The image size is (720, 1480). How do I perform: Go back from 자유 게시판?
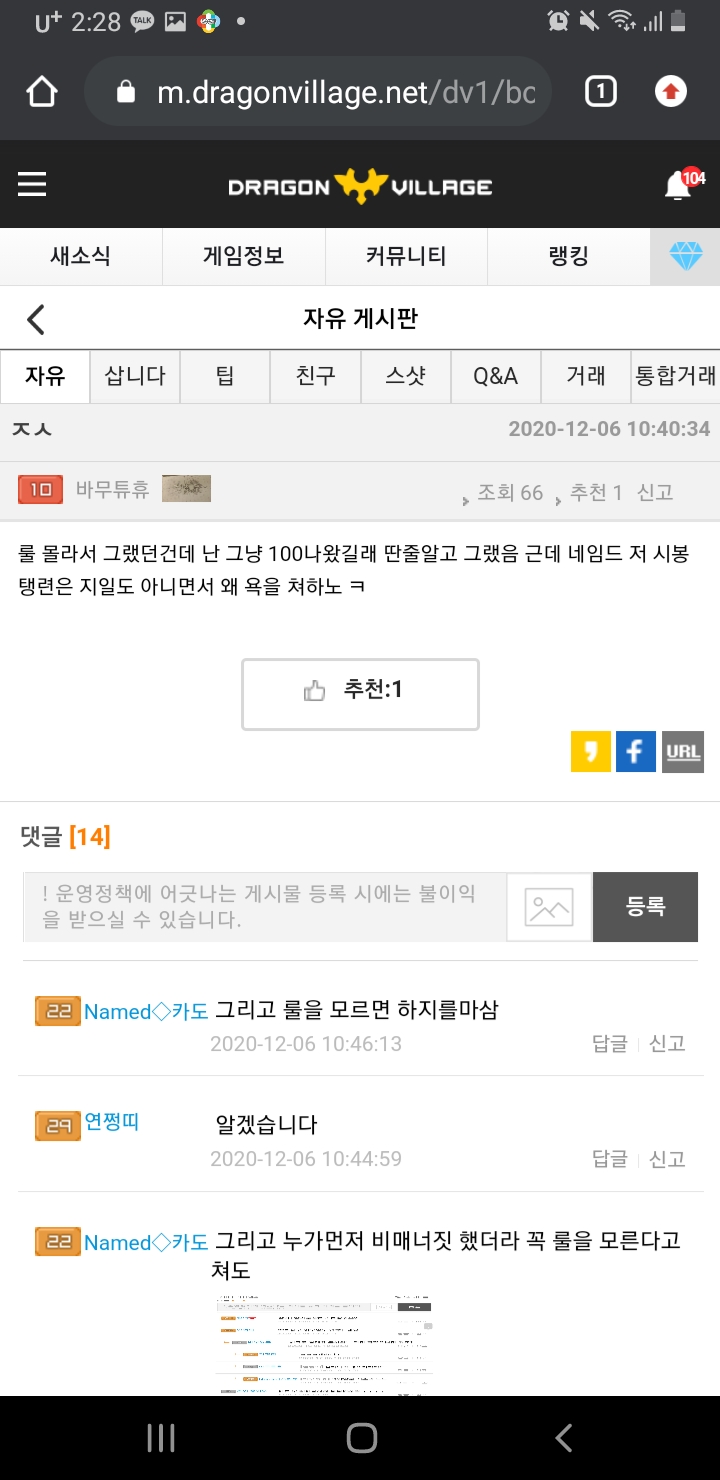click(36, 319)
